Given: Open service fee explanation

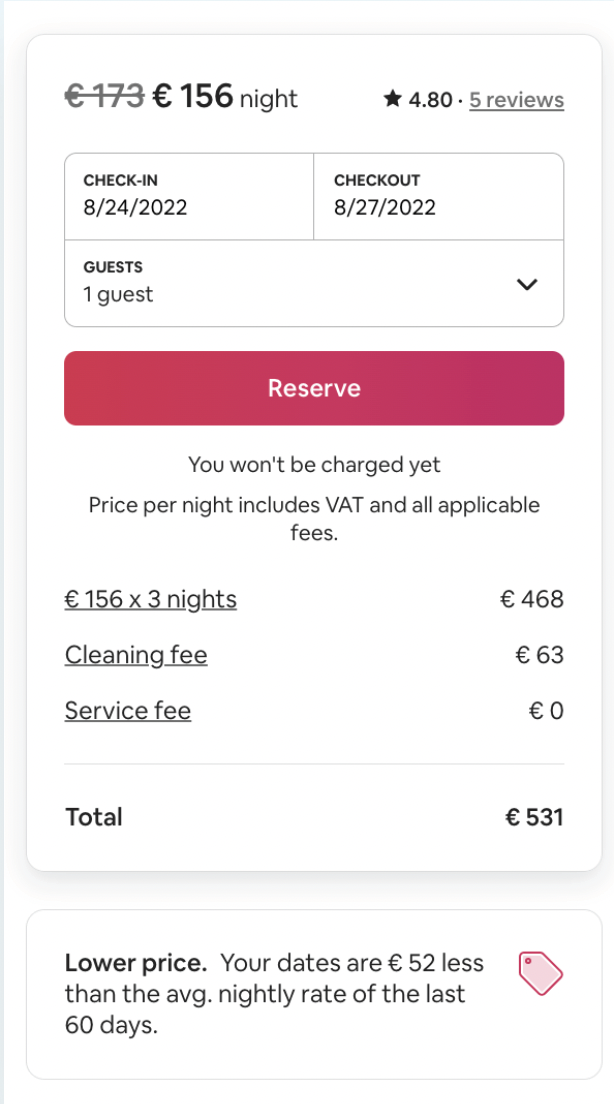Looking at the screenshot, I should (x=127, y=711).
